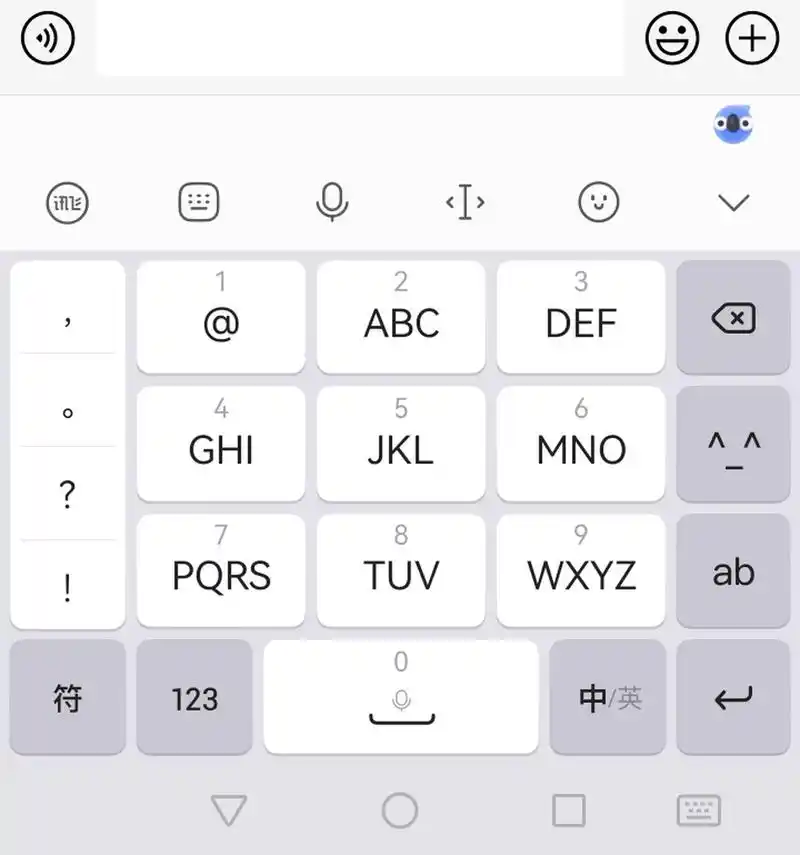
Task: Open the symbols keyboard with 符
Action: [x=67, y=698]
